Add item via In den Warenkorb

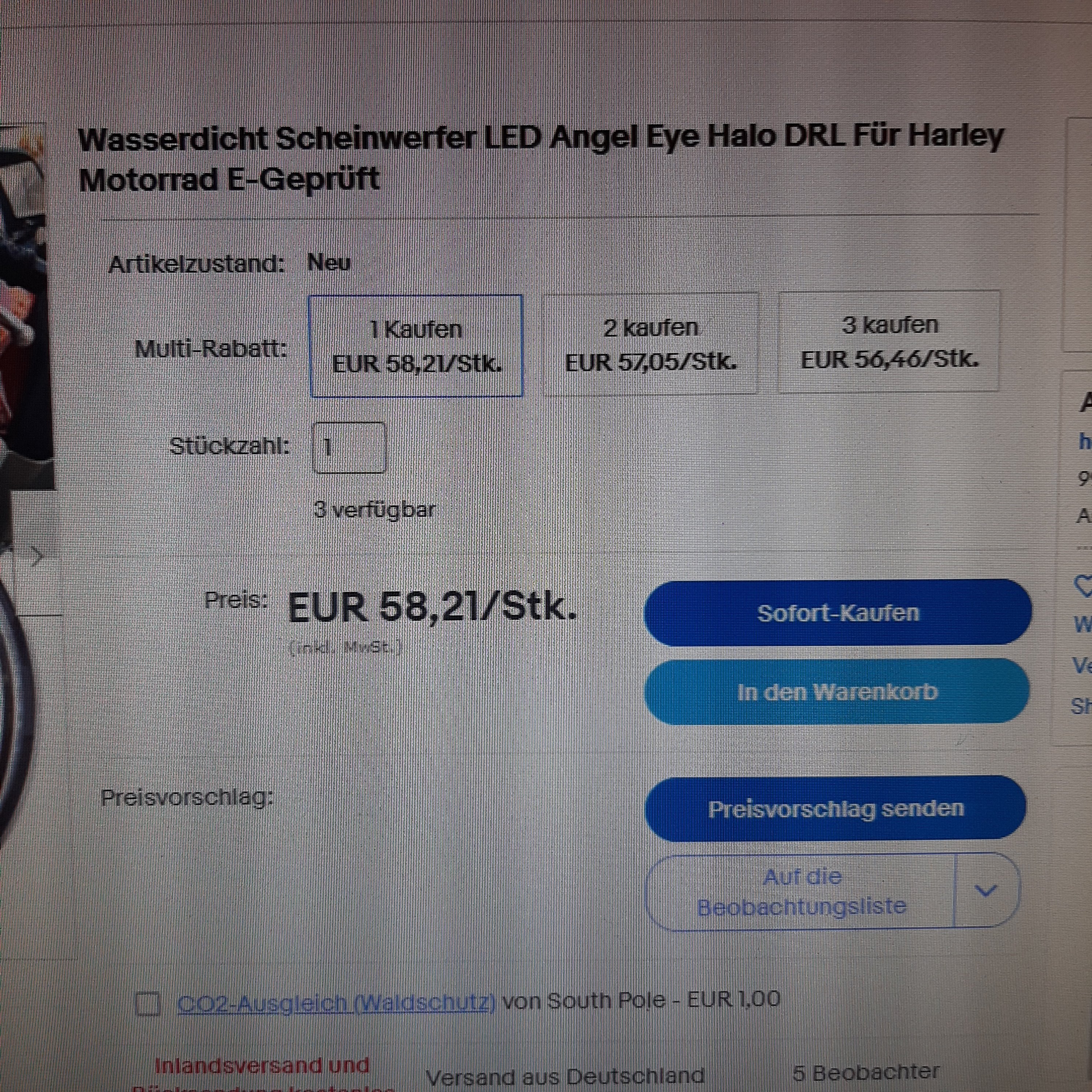(836, 692)
